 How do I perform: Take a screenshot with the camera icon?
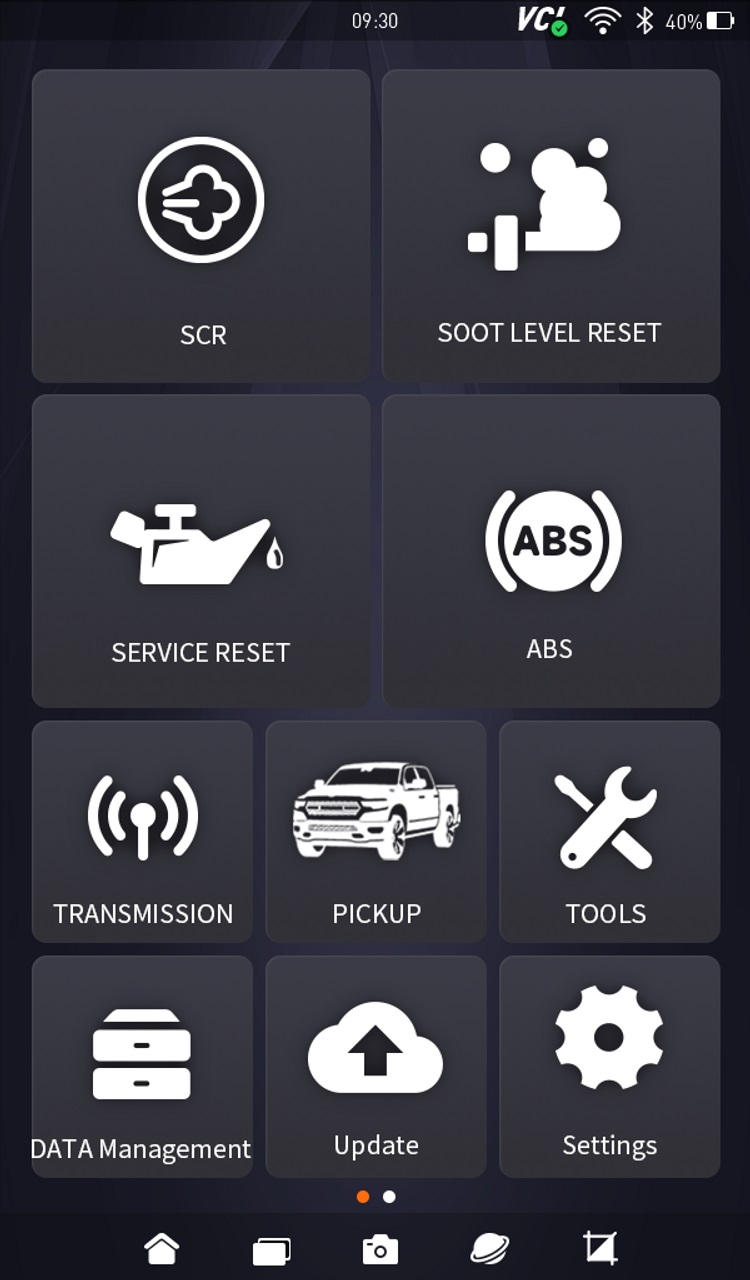(x=380, y=1250)
